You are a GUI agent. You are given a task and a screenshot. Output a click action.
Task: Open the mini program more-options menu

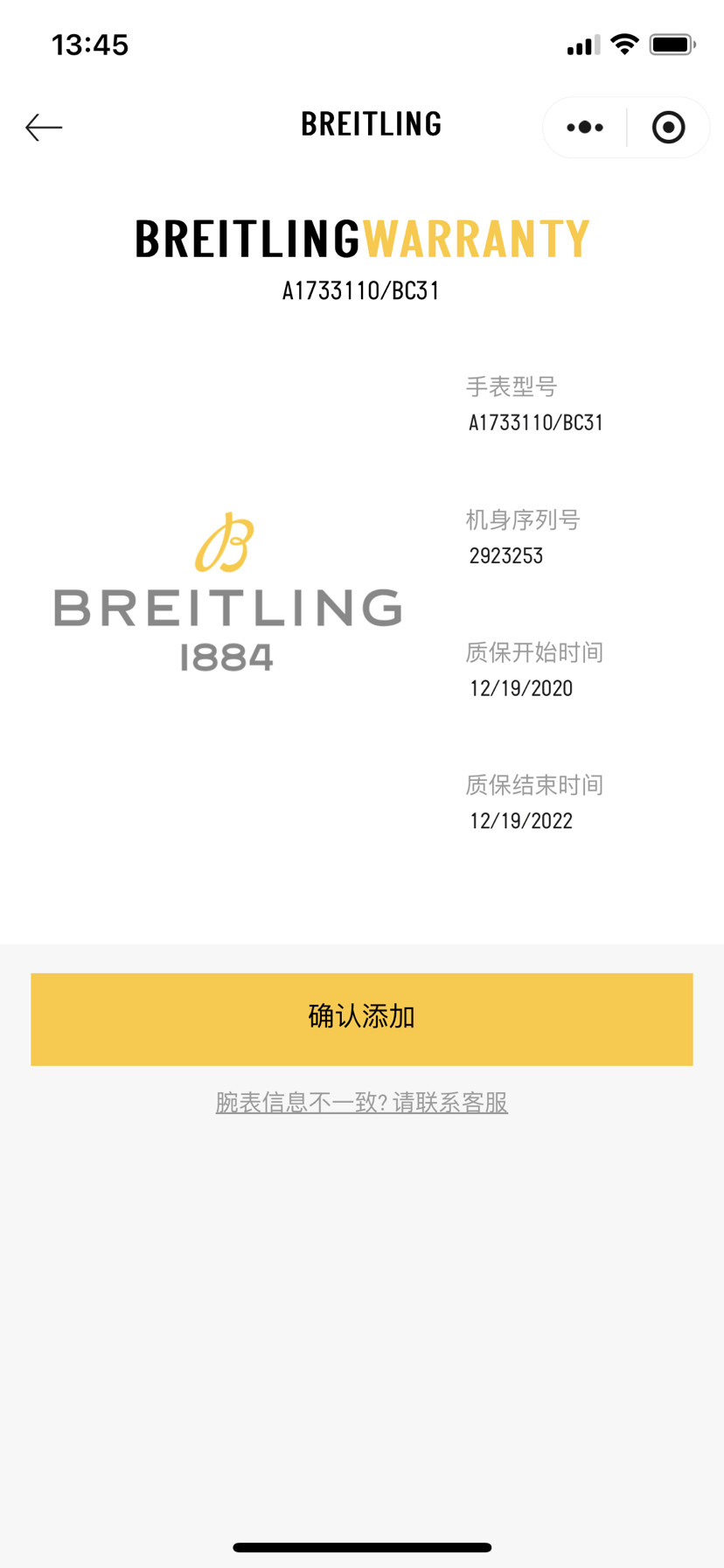584,128
